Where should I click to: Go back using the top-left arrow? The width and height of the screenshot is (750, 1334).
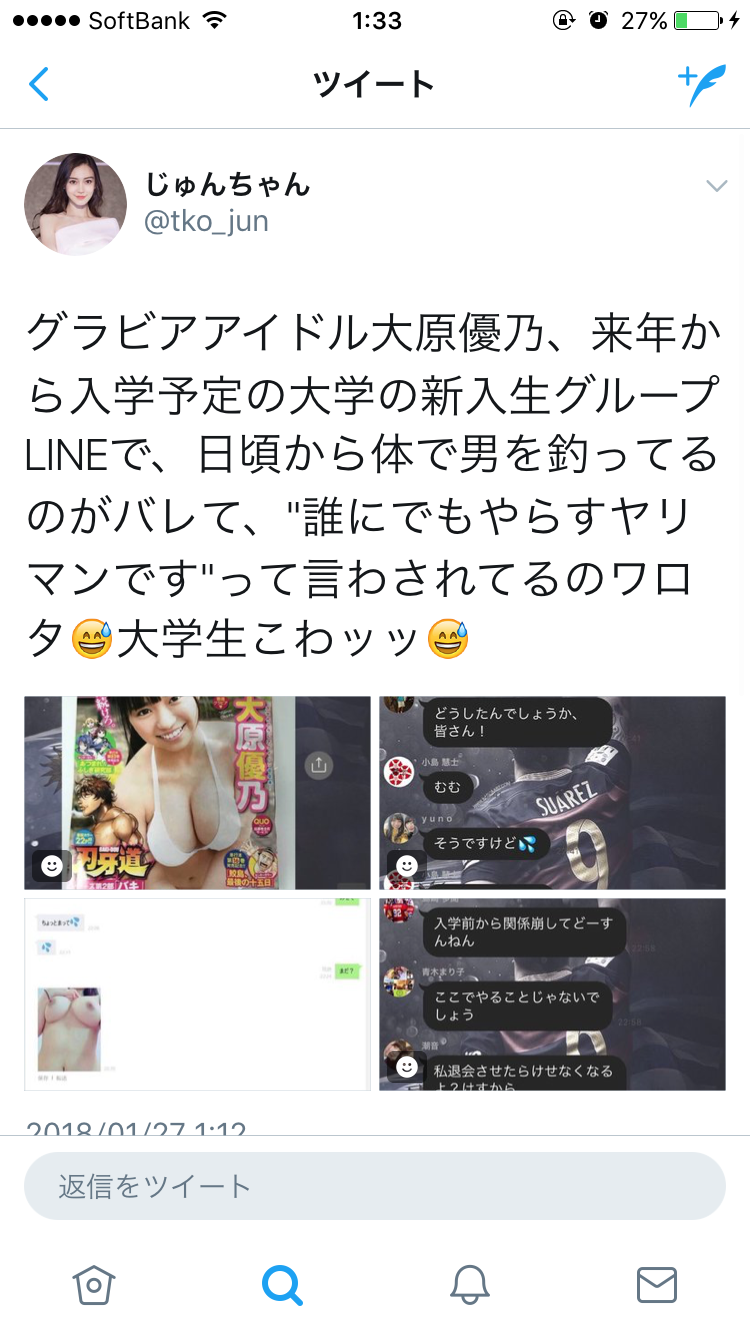[x=38, y=84]
